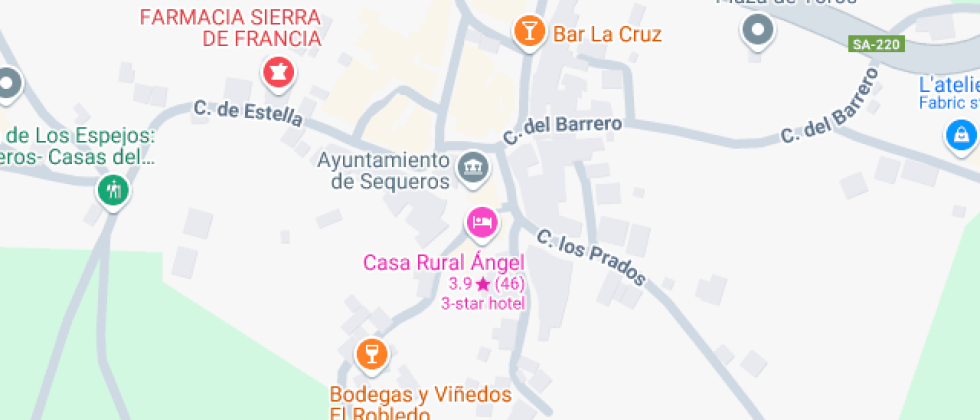The width and height of the screenshot is (980, 420).
Task: Select the Farmacia Sierra de Francia marker
Action: (x=276, y=73)
